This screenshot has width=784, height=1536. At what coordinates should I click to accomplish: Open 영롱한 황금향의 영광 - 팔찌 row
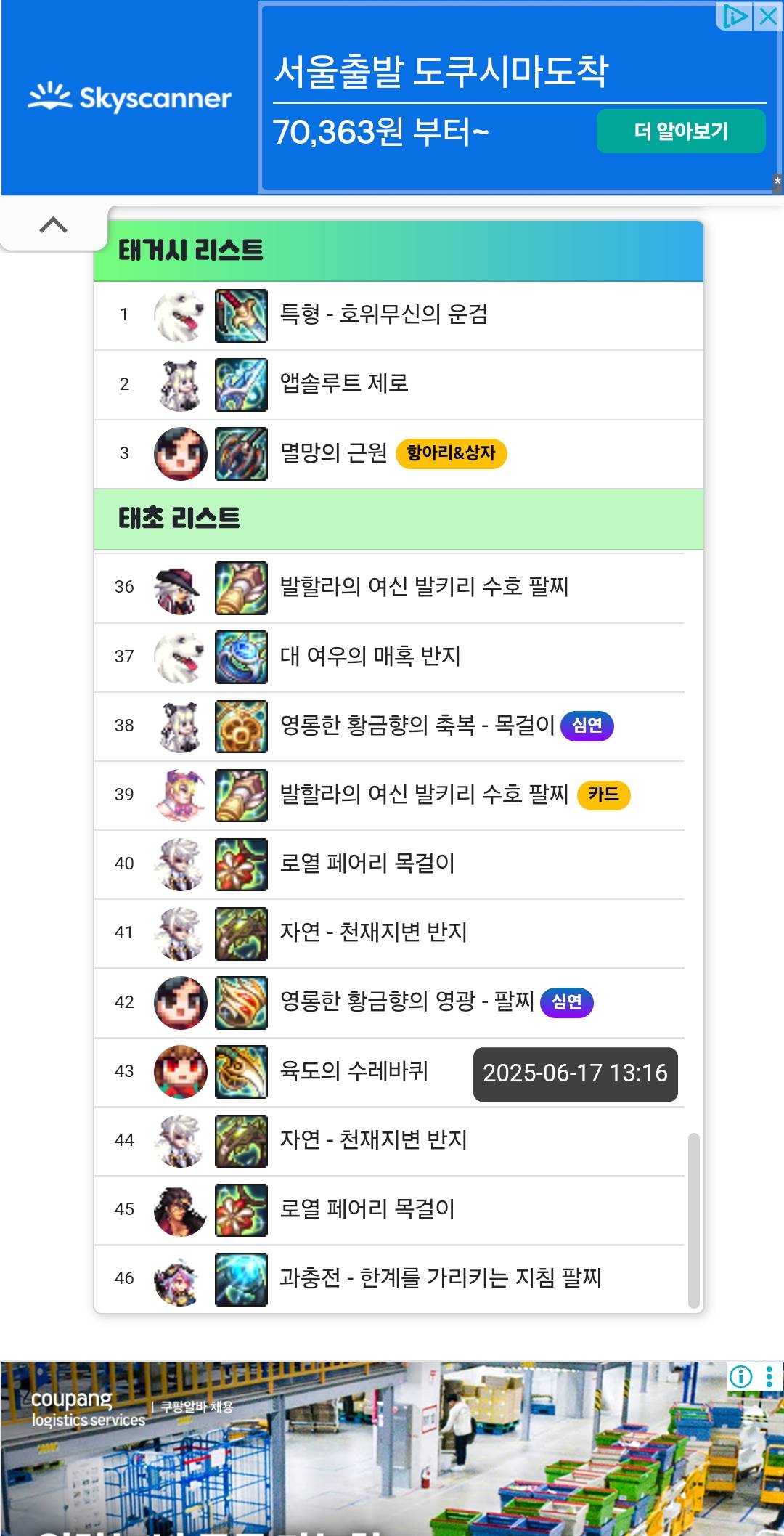tap(407, 1002)
